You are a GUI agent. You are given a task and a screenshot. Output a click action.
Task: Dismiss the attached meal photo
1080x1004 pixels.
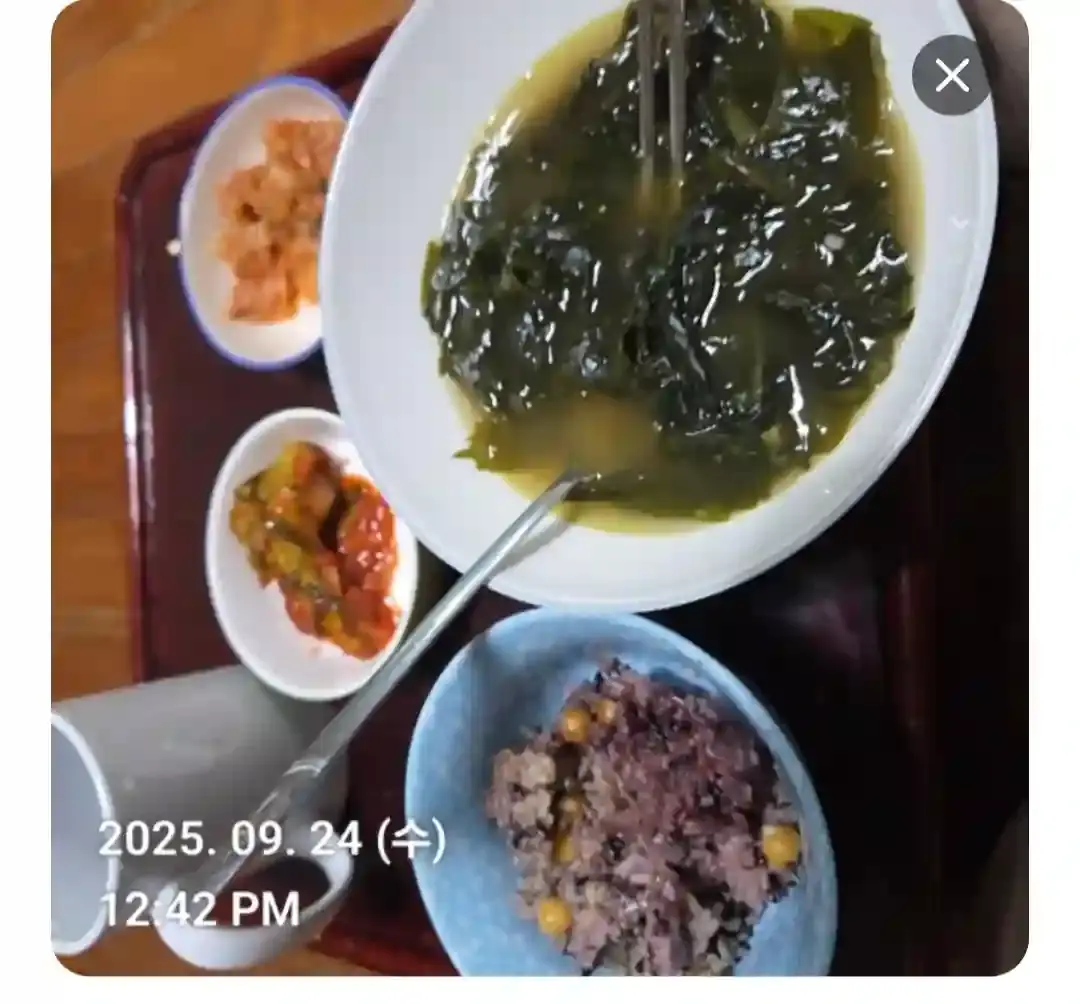952,75
